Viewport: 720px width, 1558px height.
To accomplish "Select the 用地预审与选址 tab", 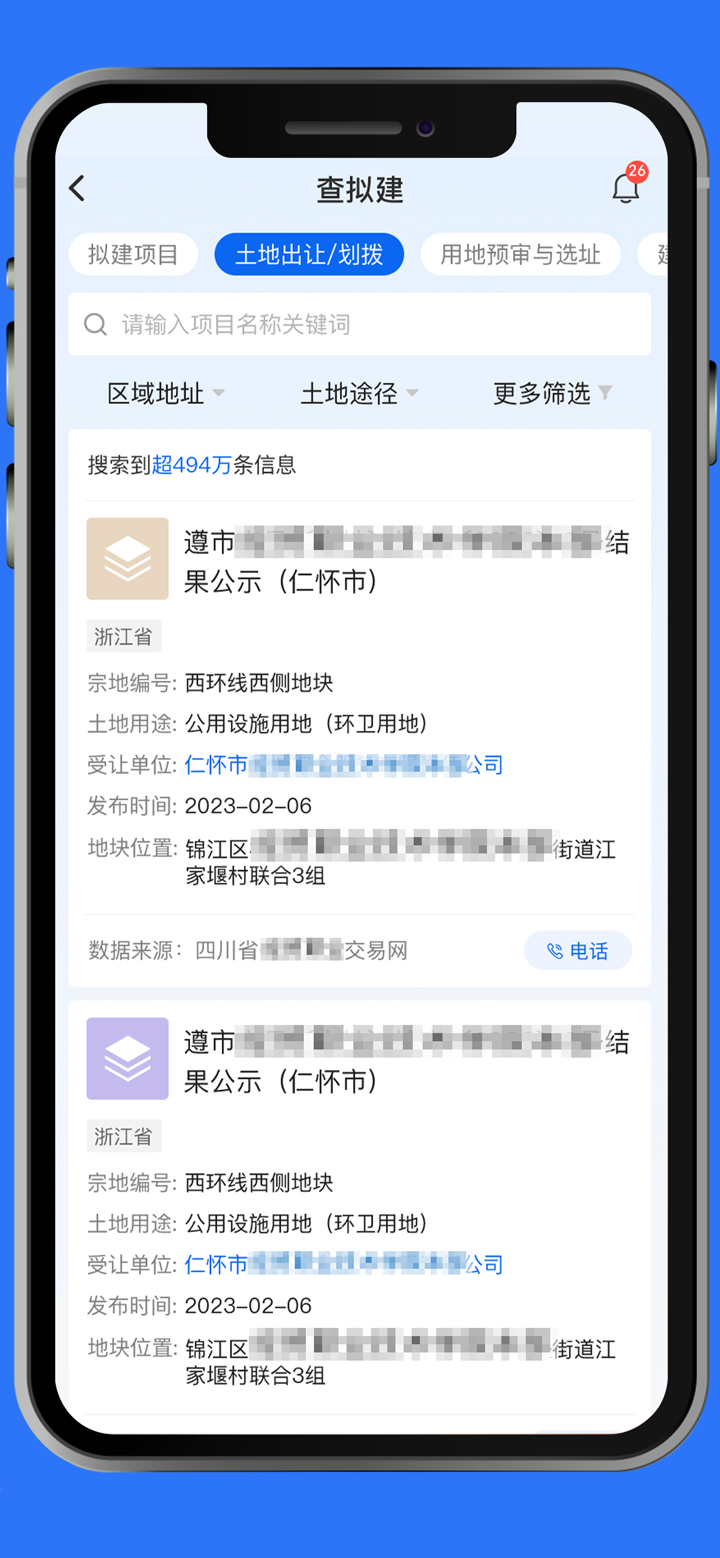I will click(x=520, y=254).
